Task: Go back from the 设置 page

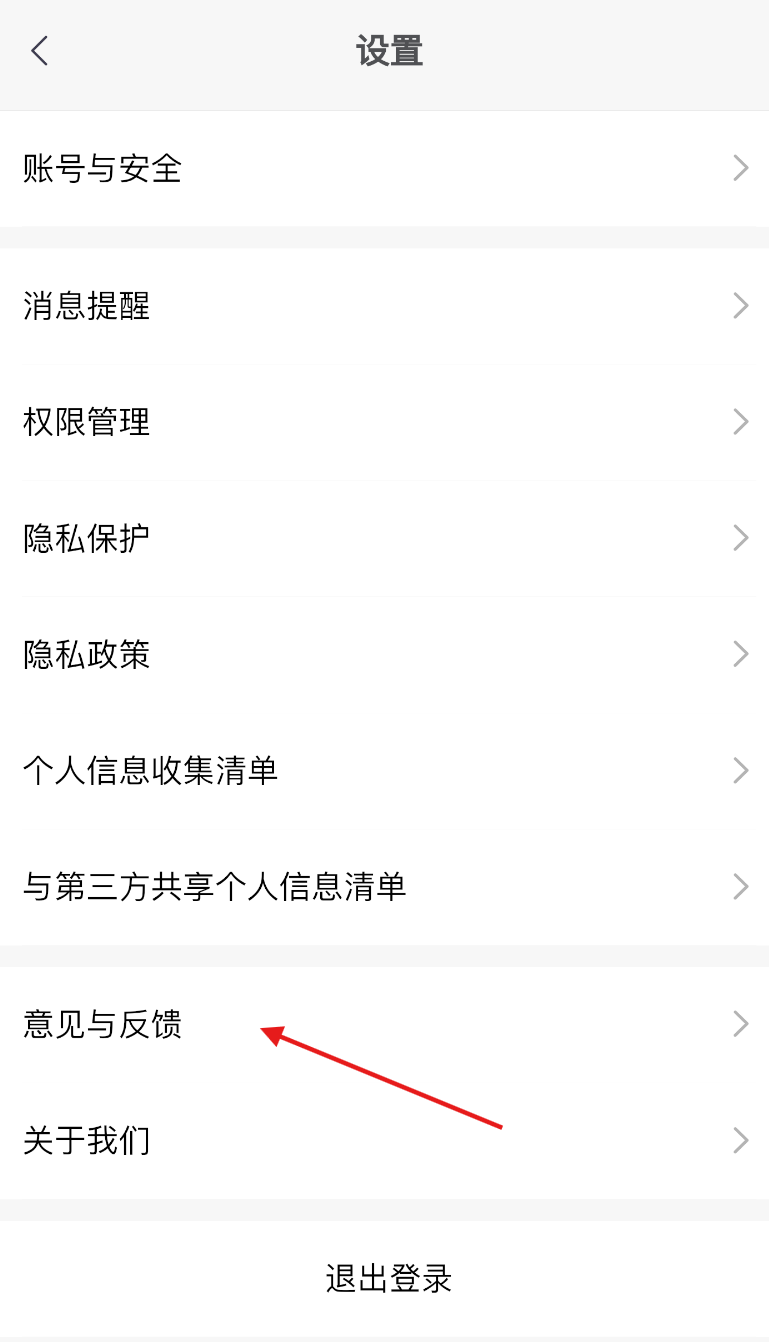Action: coord(40,51)
